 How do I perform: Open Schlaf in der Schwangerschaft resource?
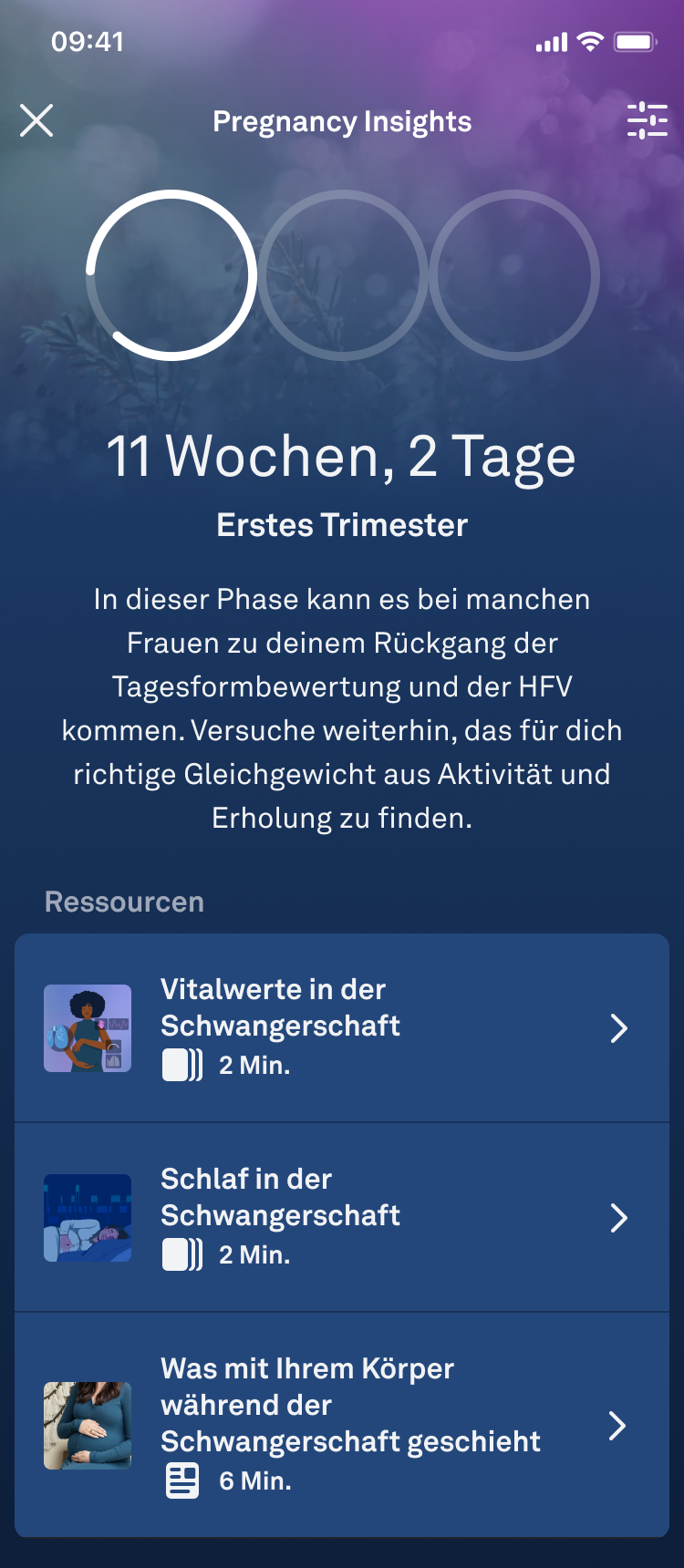pyautogui.click(x=342, y=1217)
